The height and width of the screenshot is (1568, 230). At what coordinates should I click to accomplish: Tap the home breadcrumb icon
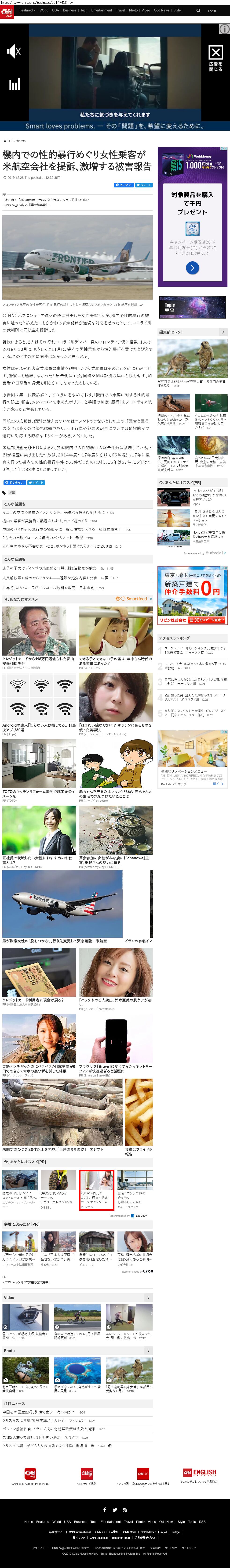point(5,141)
